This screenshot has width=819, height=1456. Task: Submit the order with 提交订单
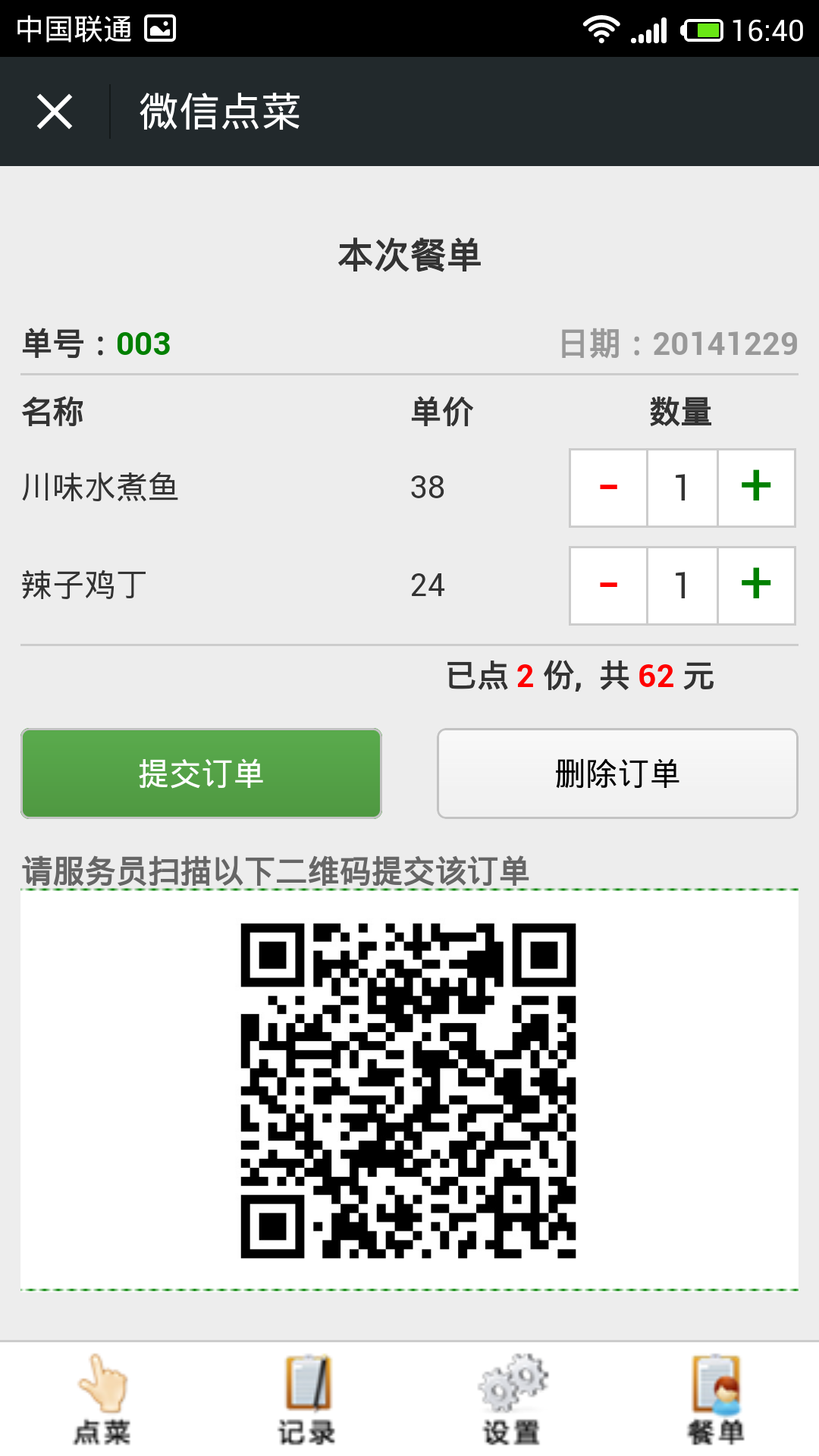(x=201, y=773)
